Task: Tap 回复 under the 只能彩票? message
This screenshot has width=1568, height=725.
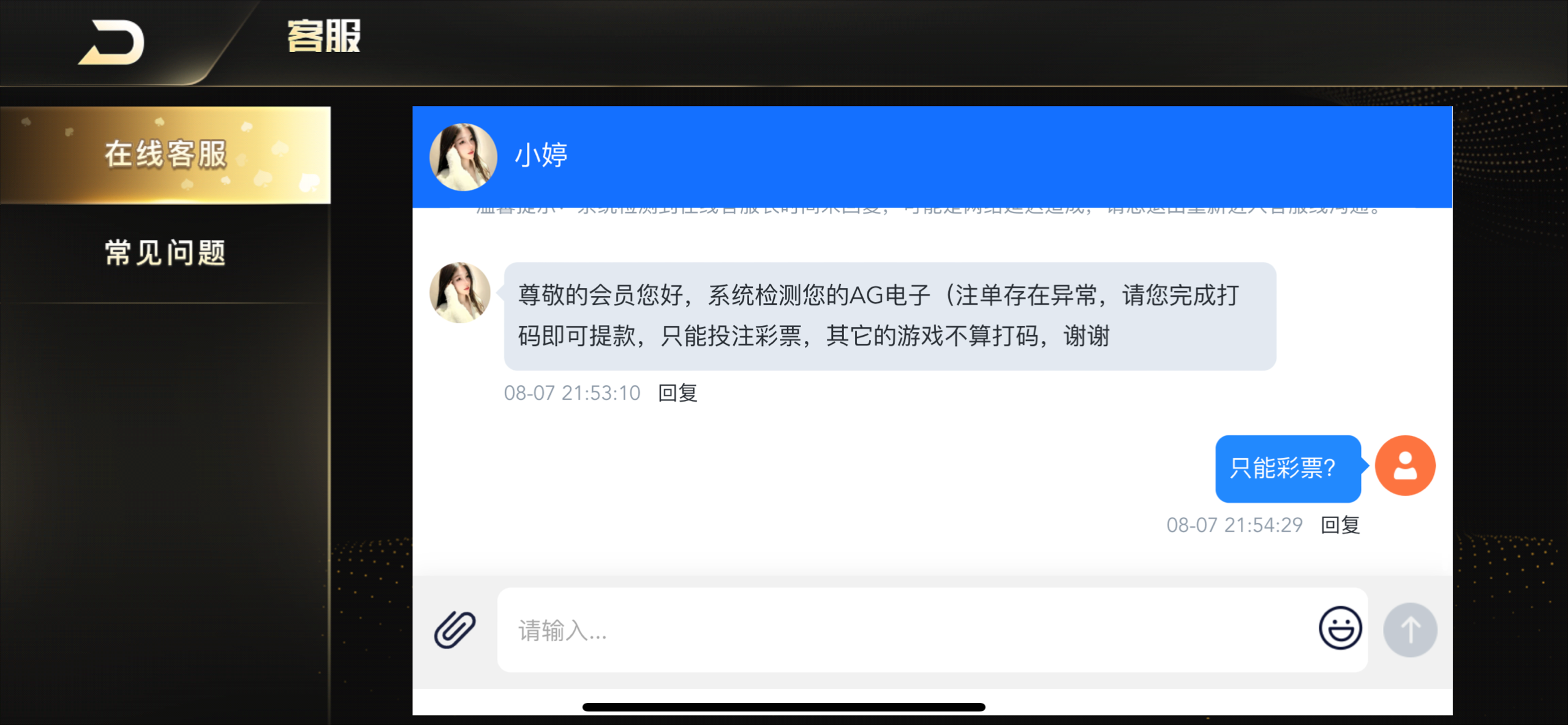Action: [x=1340, y=525]
